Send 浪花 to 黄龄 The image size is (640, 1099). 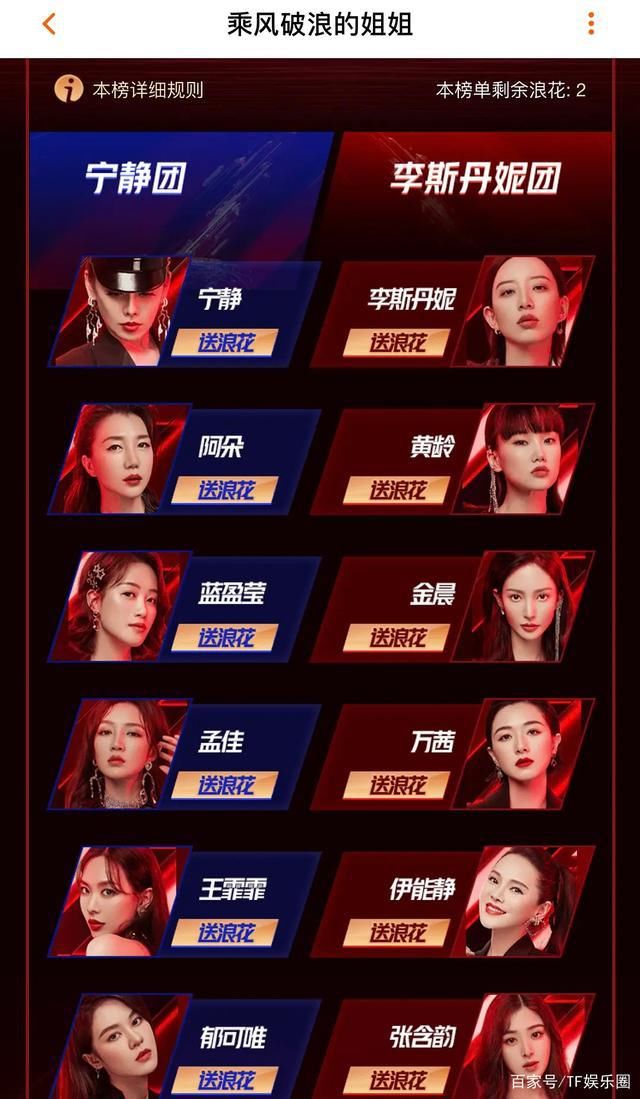coord(397,490)
